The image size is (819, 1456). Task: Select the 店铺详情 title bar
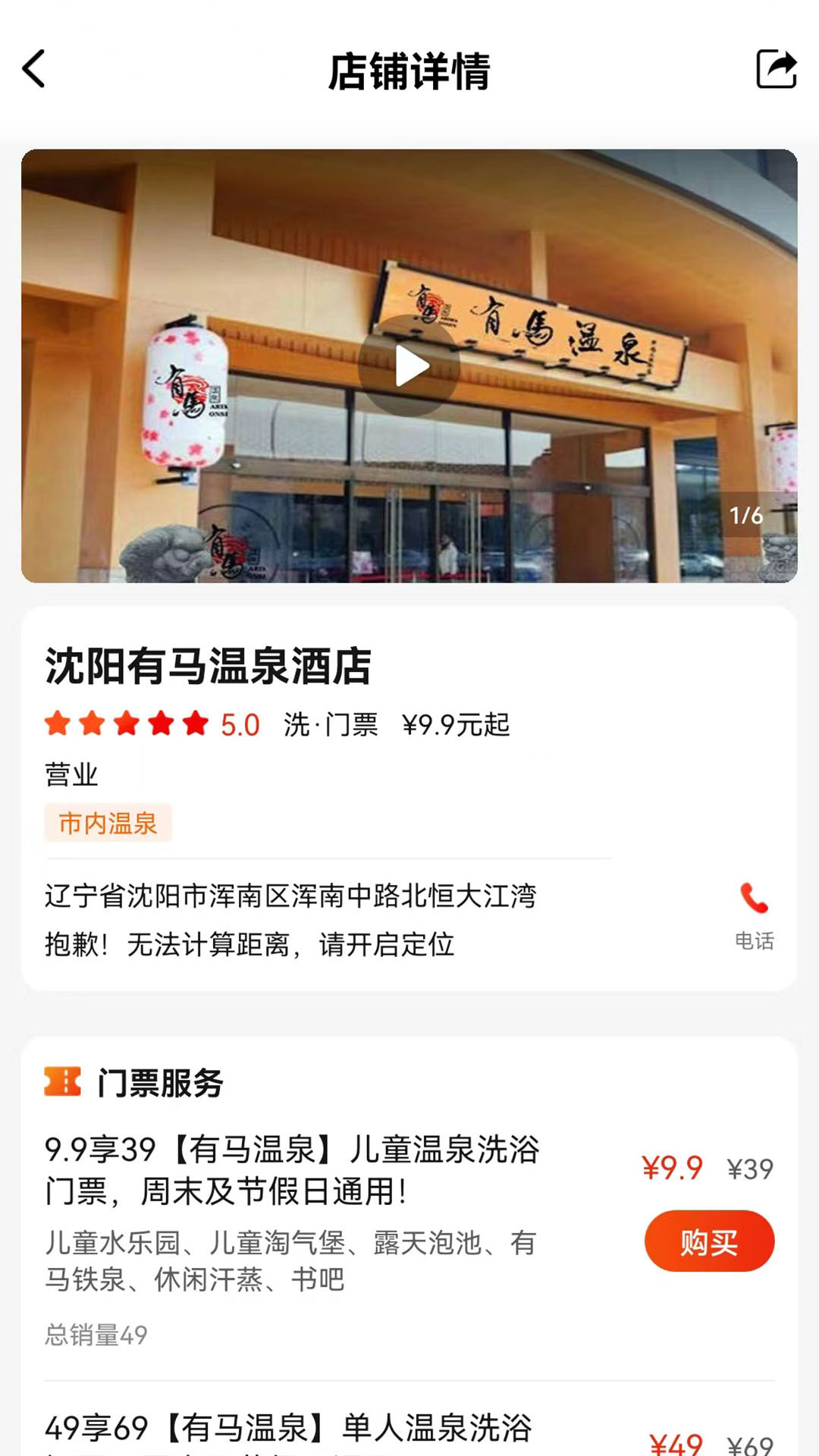click(409, 69)
